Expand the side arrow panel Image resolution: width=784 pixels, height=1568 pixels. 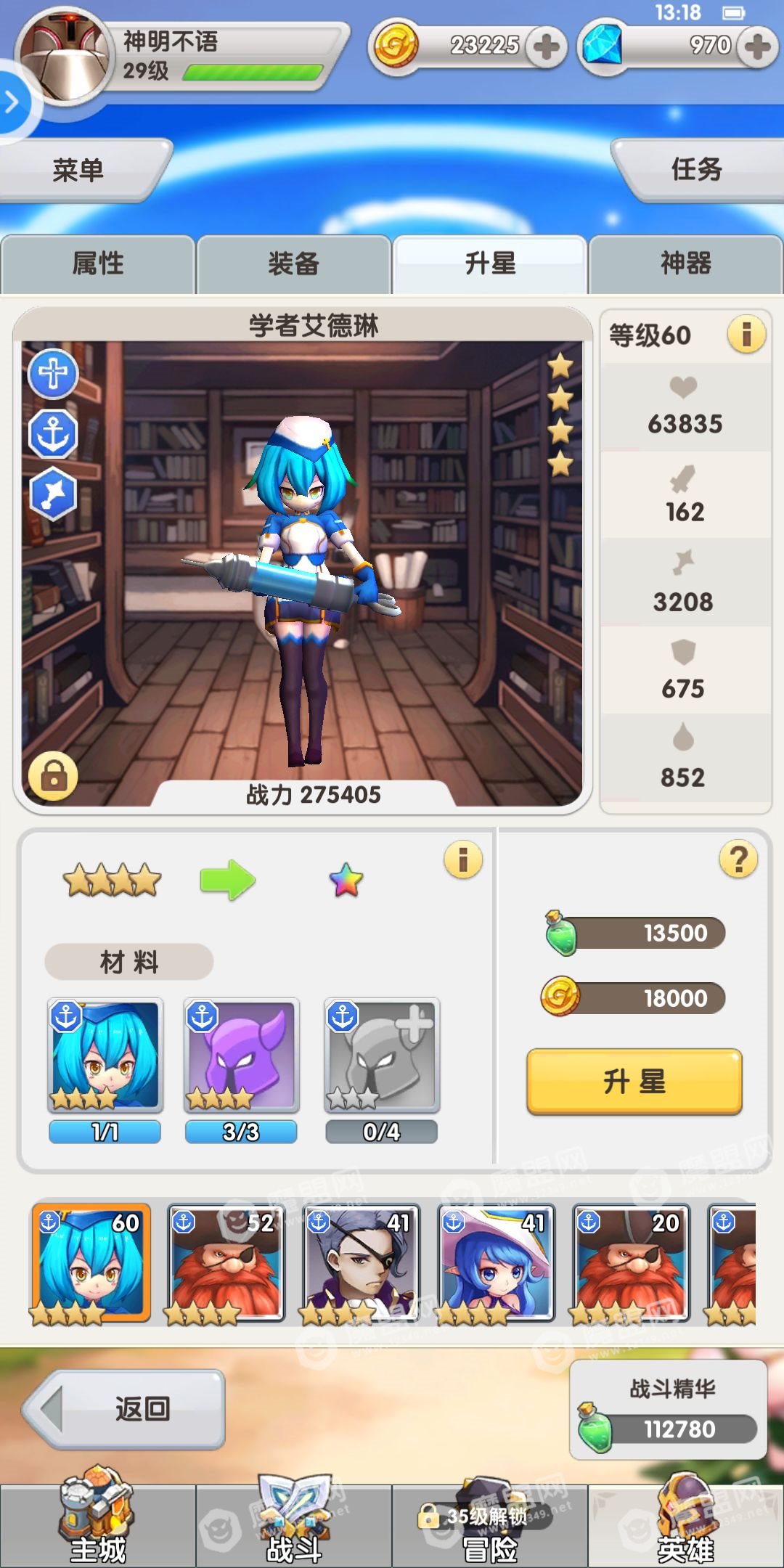[x=13, y=102]
